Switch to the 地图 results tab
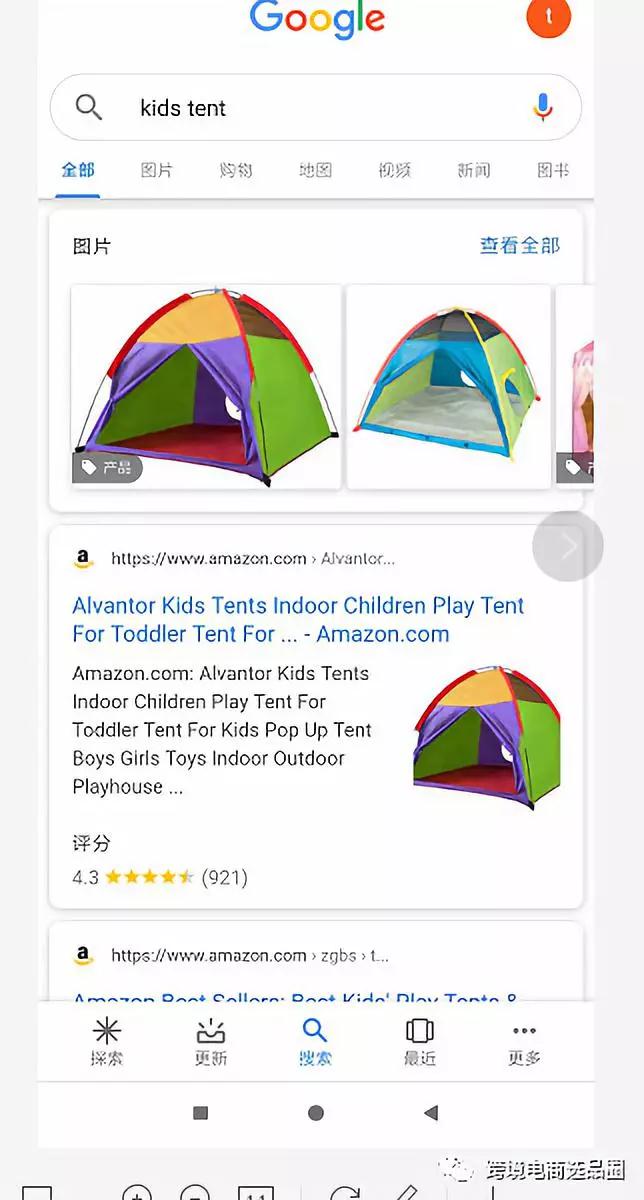Viewport: 644px width, 1200px height. tap(315, 170)
